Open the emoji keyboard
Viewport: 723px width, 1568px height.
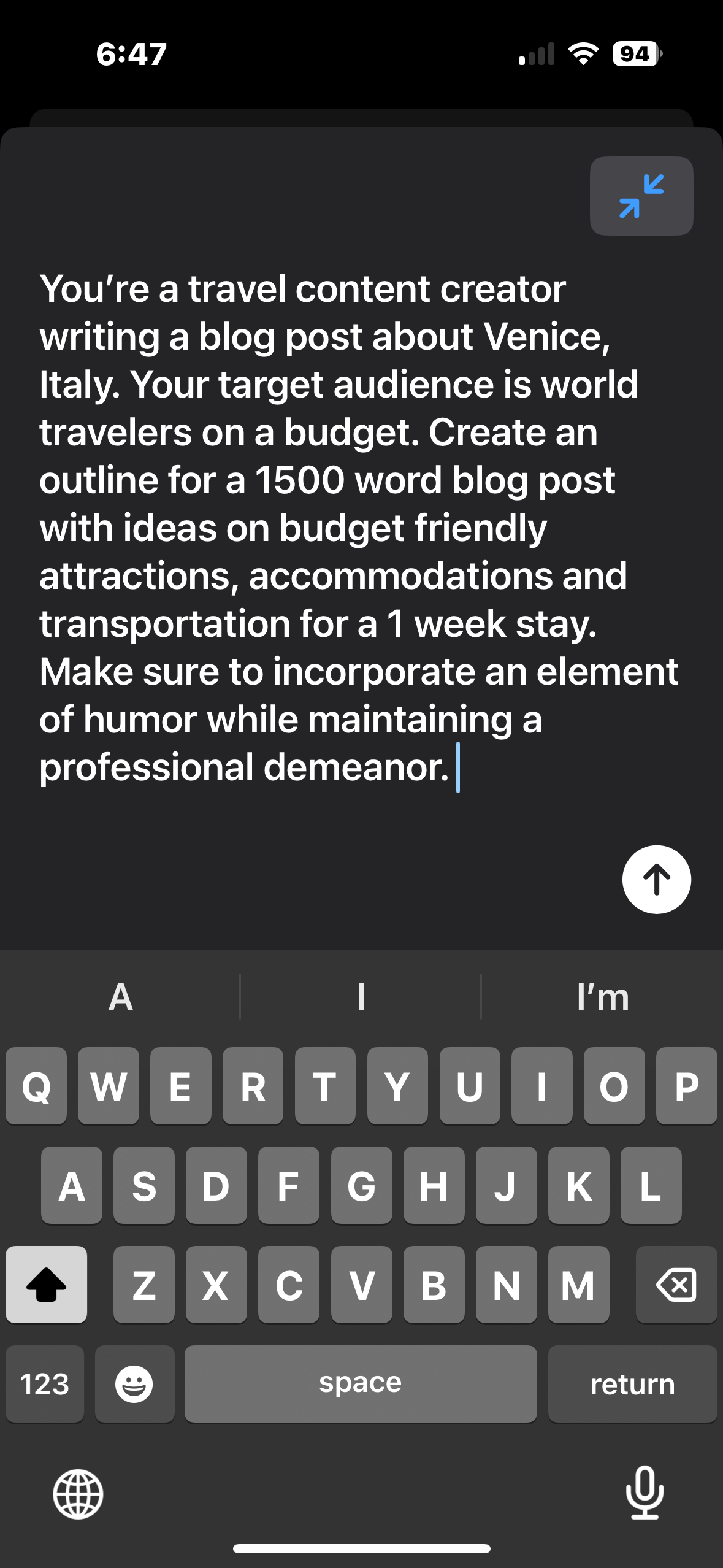coord(134,1384)
